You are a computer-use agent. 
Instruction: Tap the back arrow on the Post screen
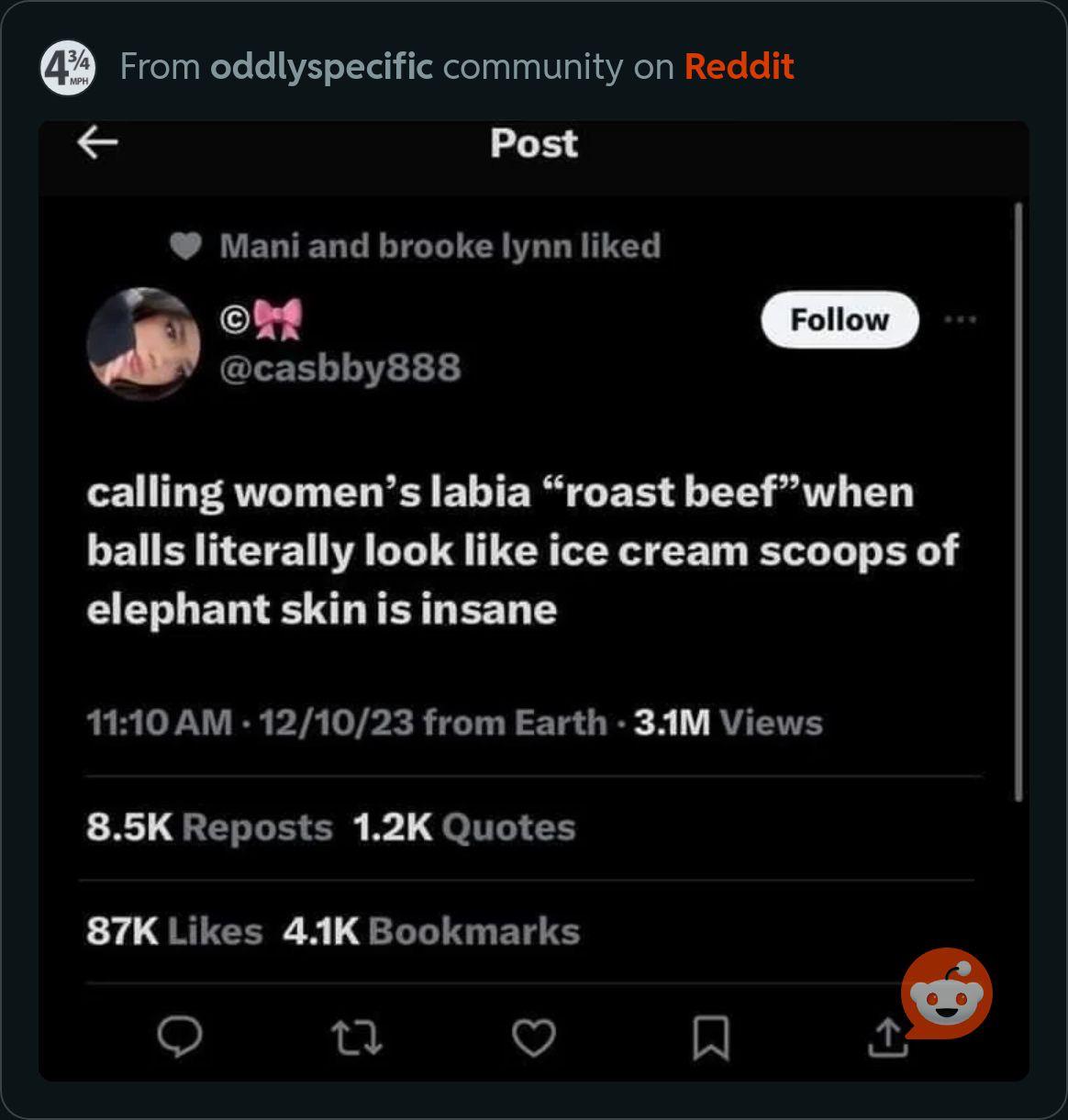click(x=97, y=141)
